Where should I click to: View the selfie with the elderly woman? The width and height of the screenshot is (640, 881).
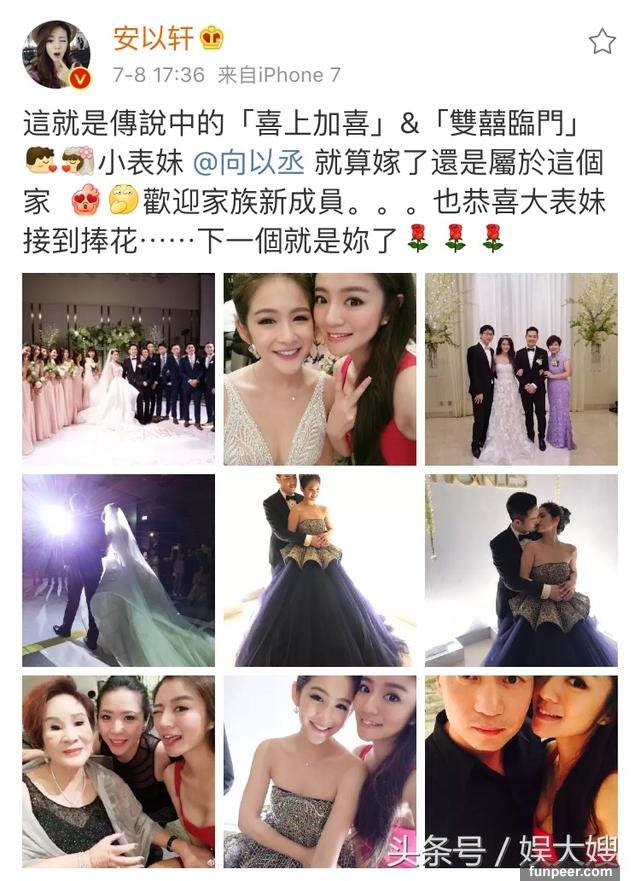[118, 771]
